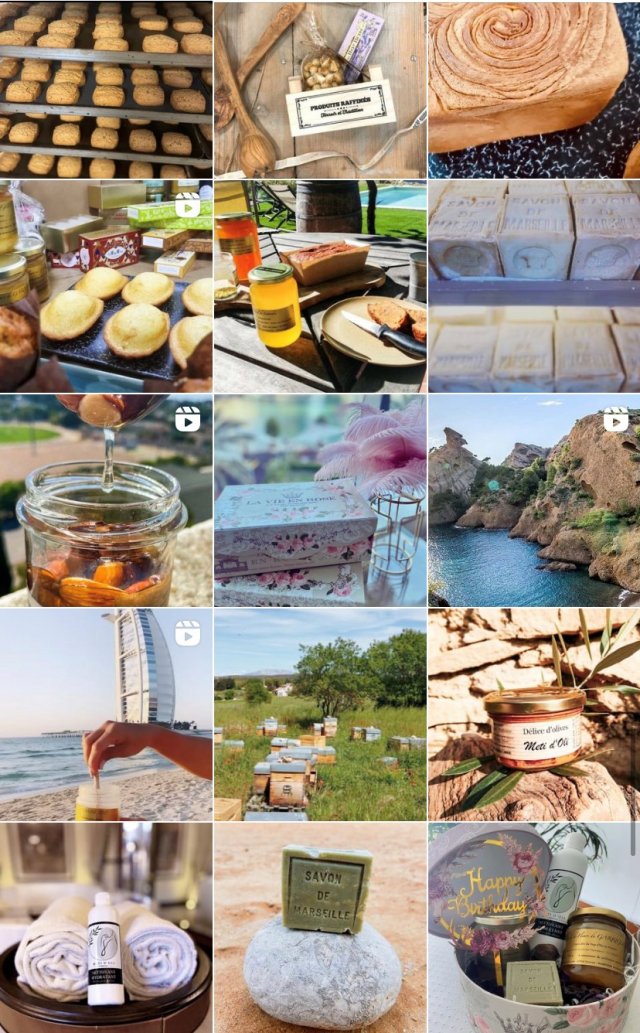View the Savon de Marseille on stone post

click(x=320, y=927)
